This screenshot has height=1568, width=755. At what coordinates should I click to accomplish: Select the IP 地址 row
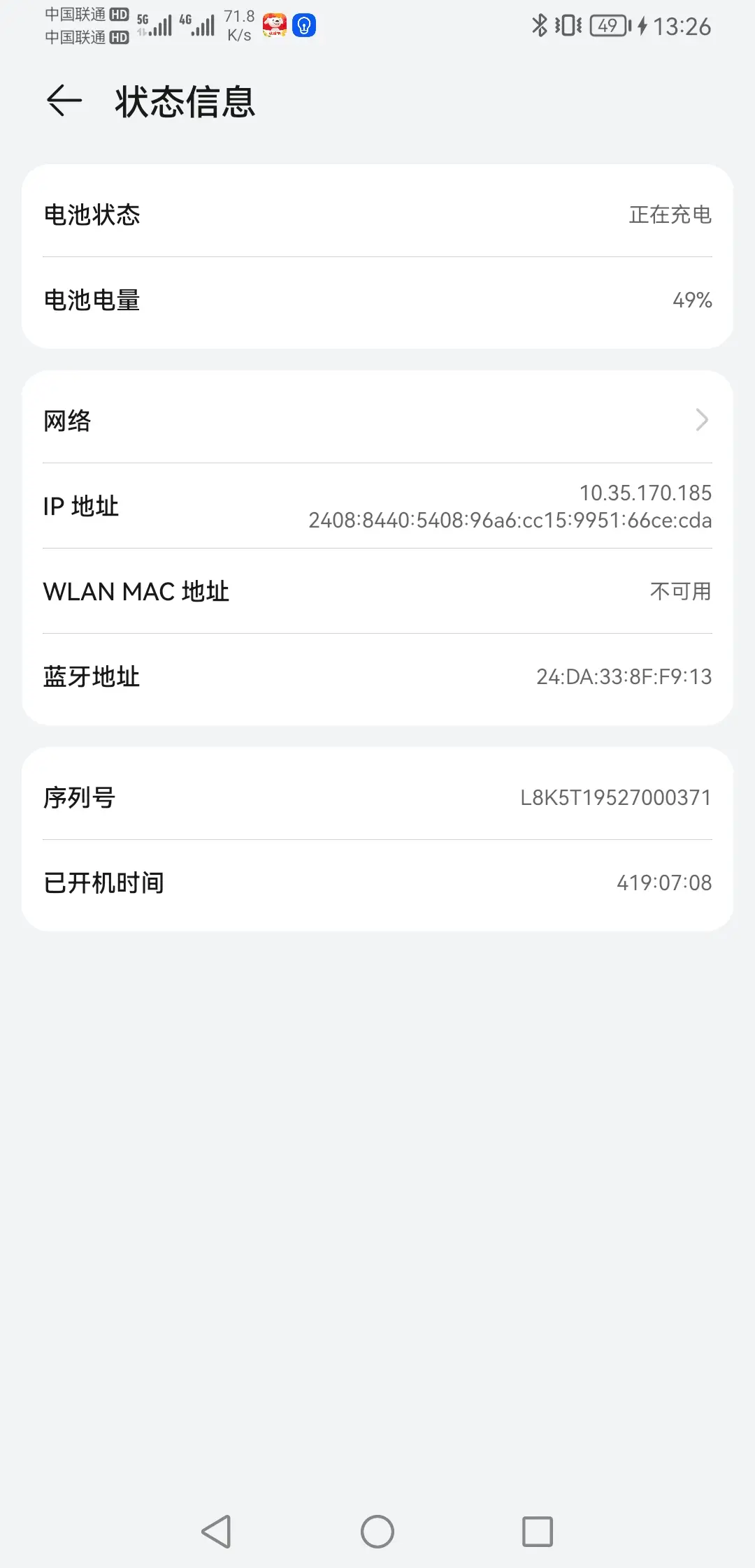click(x=377, y=506)
